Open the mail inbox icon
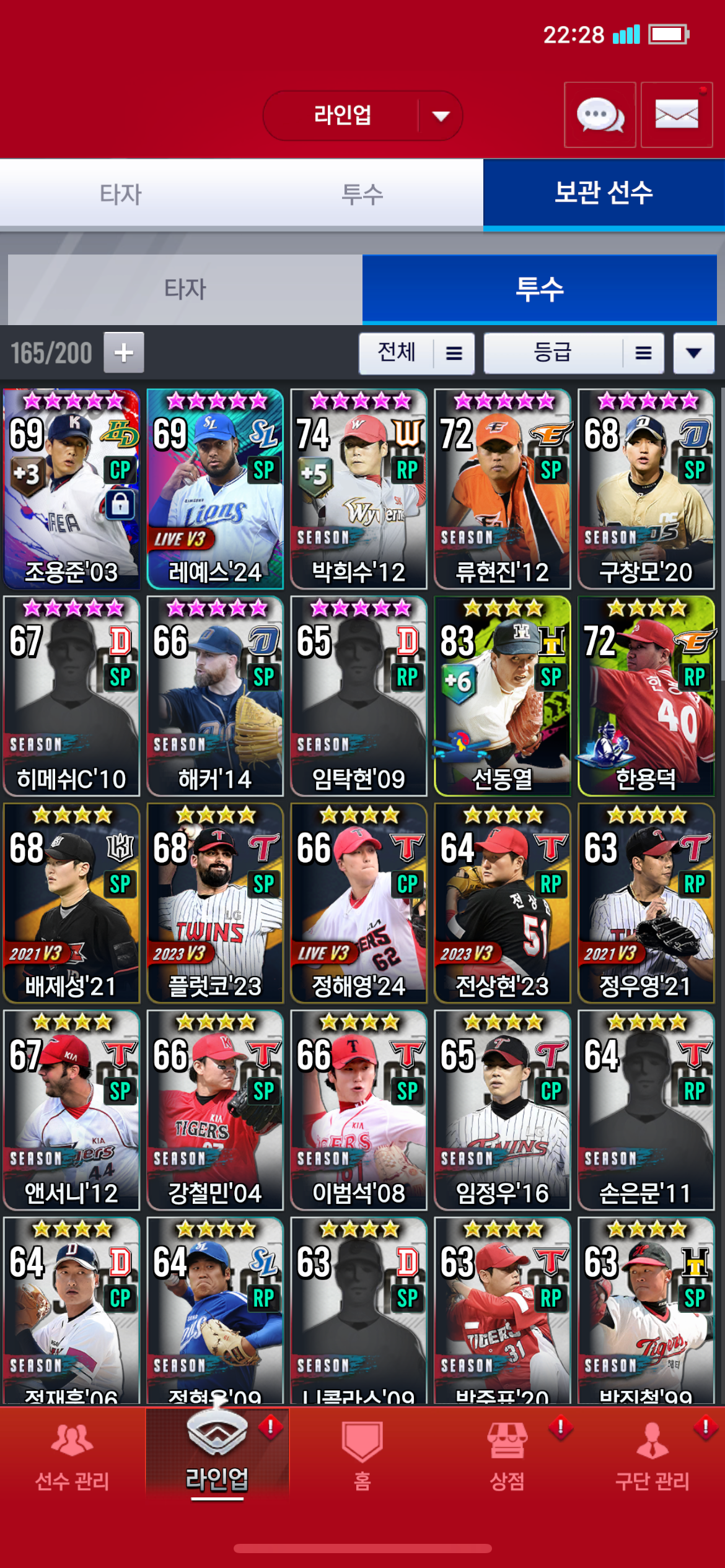The image size is (725, 1568). pos(676,115)
